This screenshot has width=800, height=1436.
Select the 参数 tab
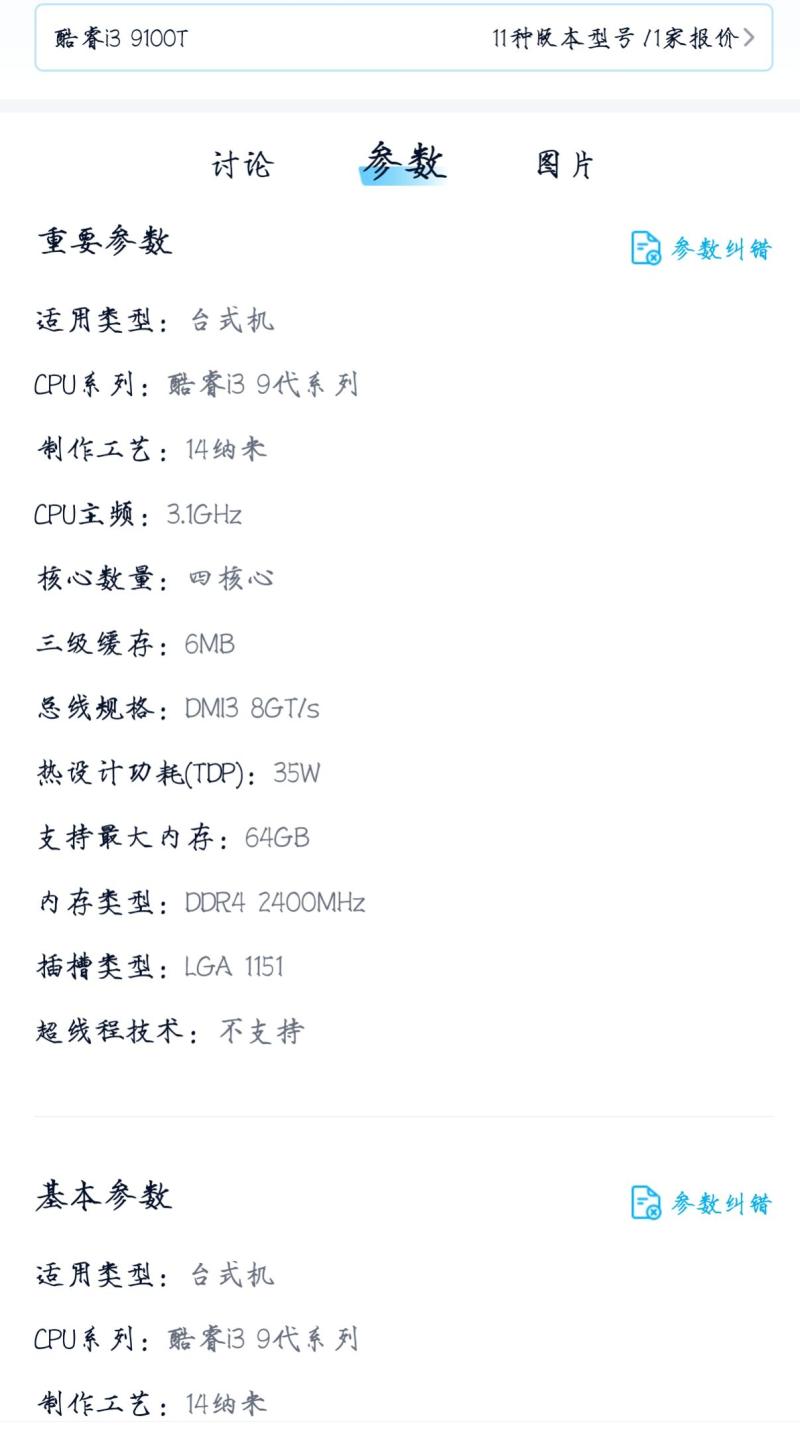coord(404,162)
